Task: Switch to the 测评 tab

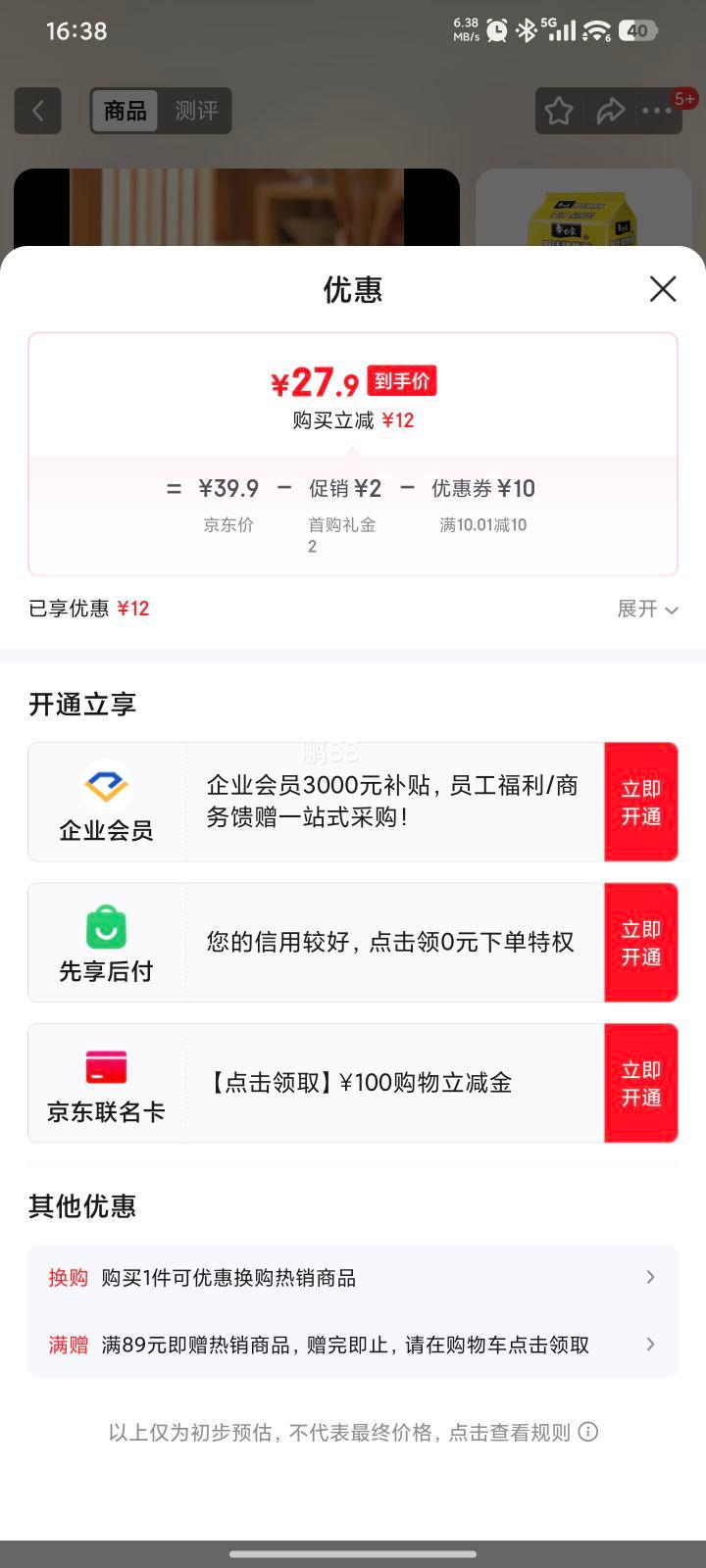Action: (x=196, y=111)
